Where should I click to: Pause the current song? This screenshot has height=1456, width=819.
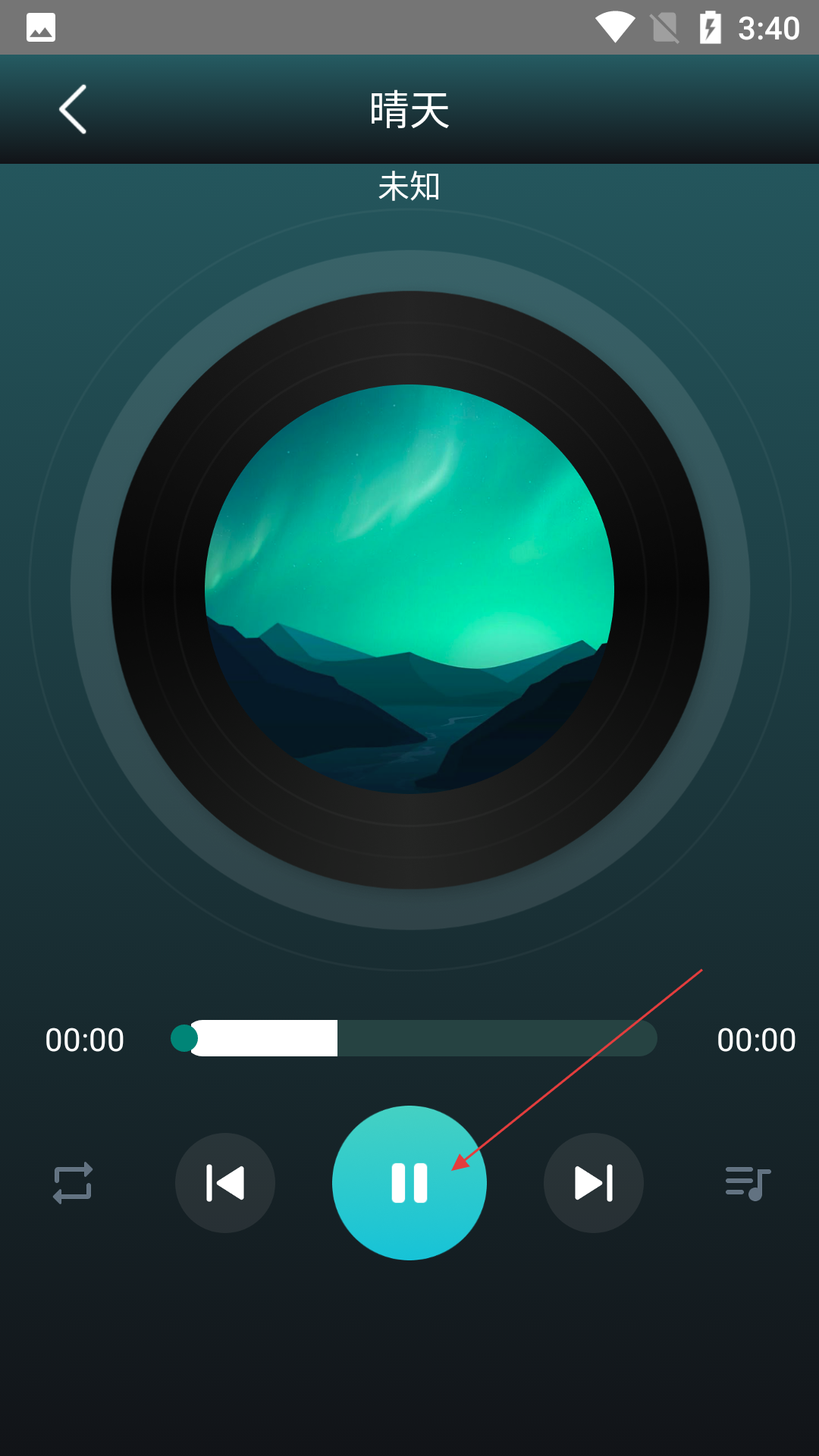(x=409, y=1183)
